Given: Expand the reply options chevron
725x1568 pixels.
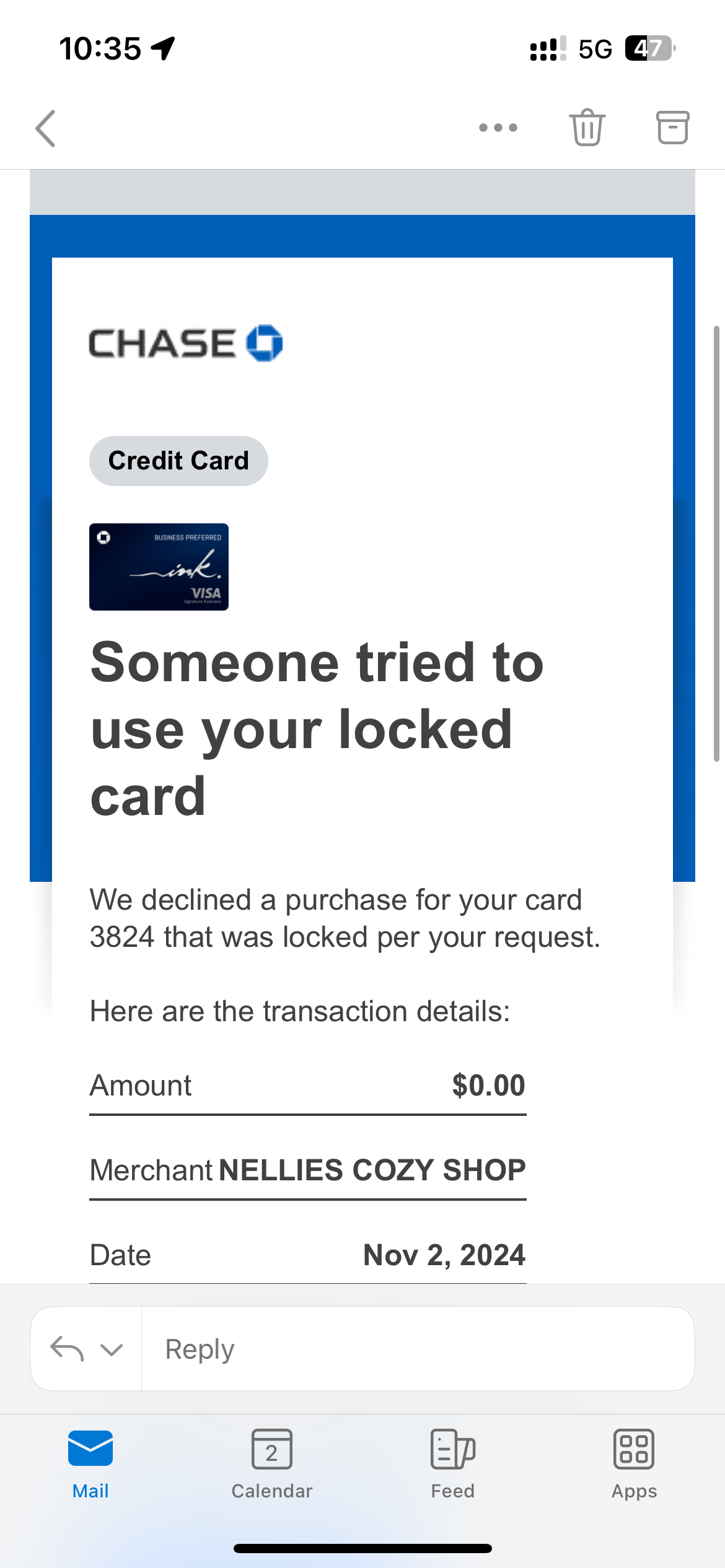Looking at the screenshot, I should pos(112,1349).
